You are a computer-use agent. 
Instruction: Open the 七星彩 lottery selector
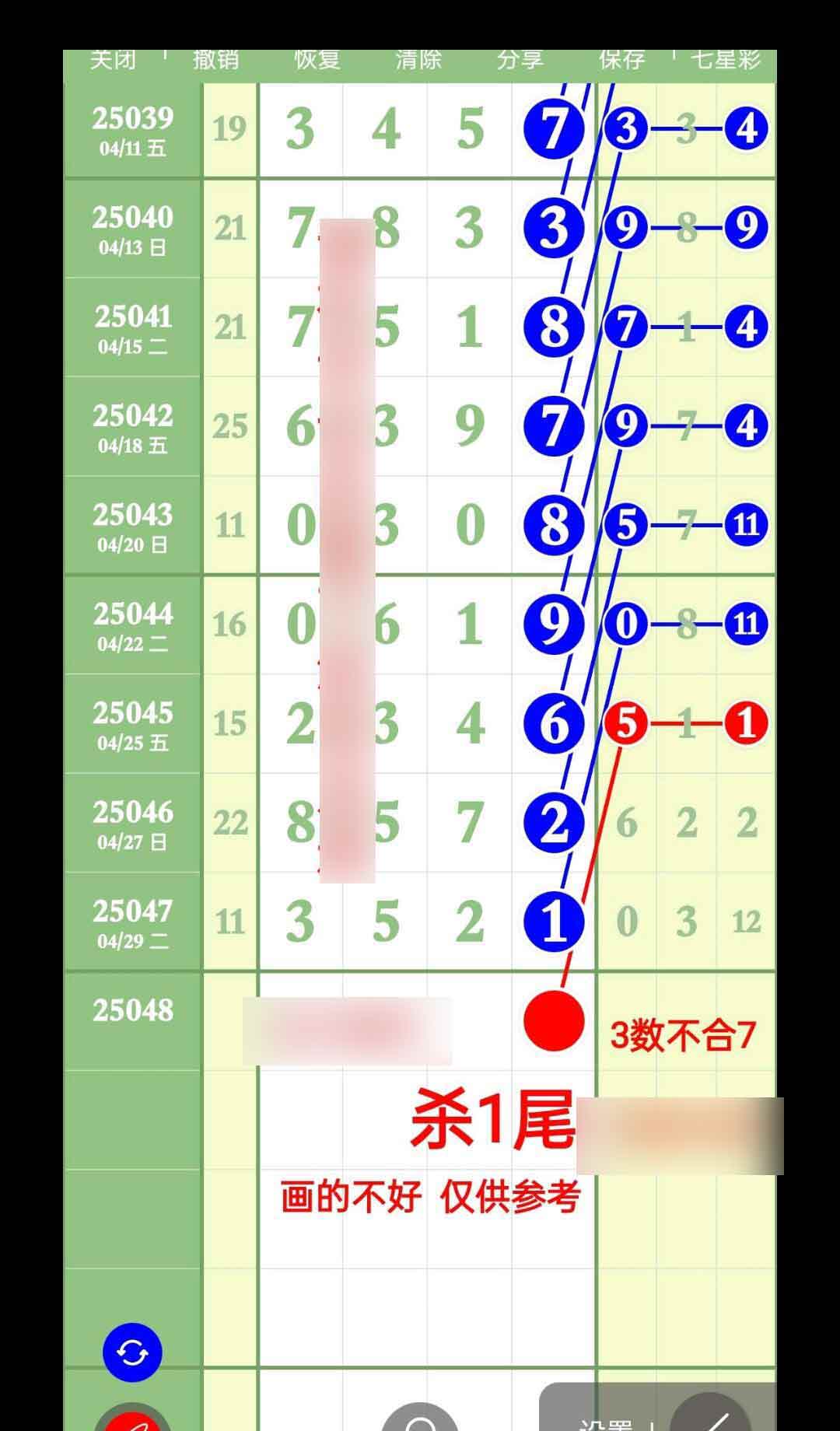[x=726, y=61]
